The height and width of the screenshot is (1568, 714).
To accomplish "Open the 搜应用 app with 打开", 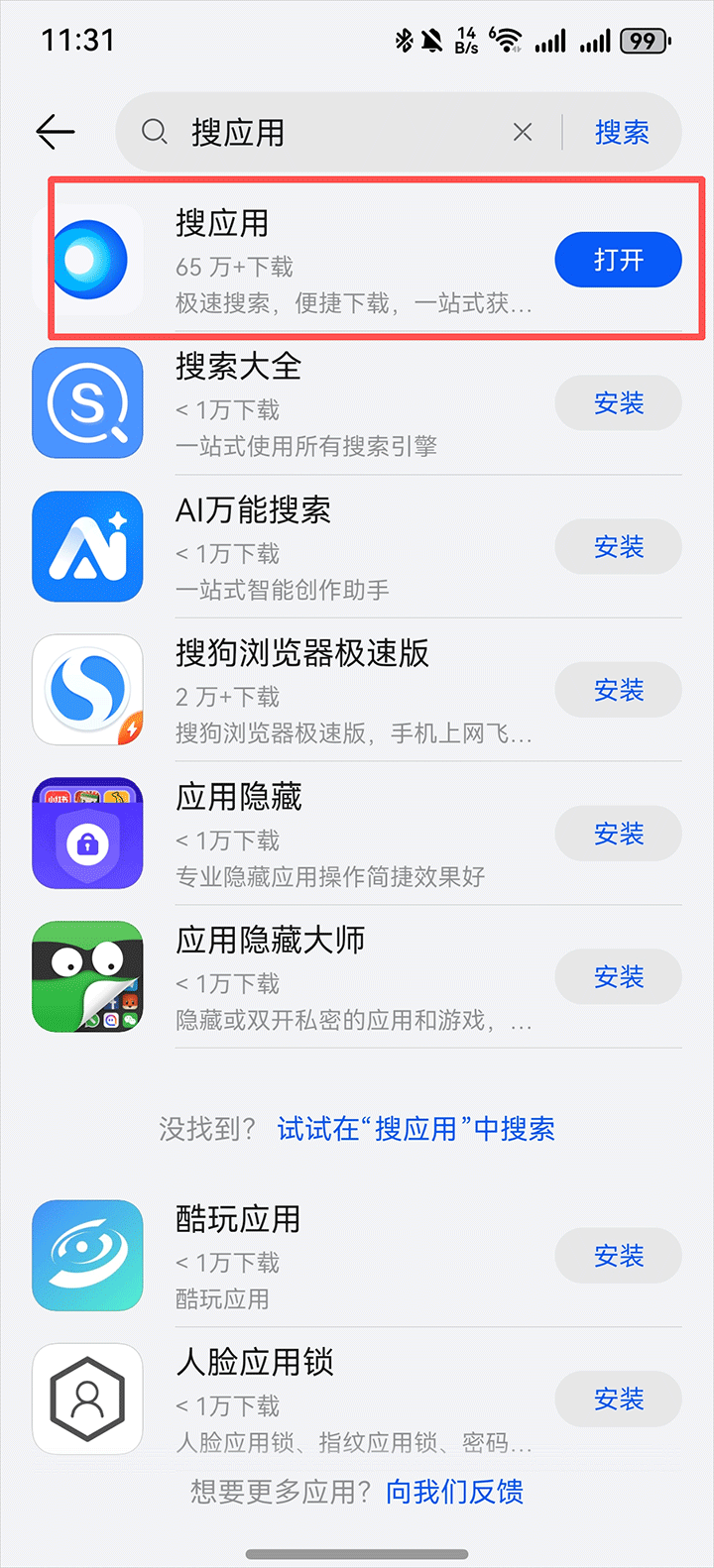I will pos(618,260).
